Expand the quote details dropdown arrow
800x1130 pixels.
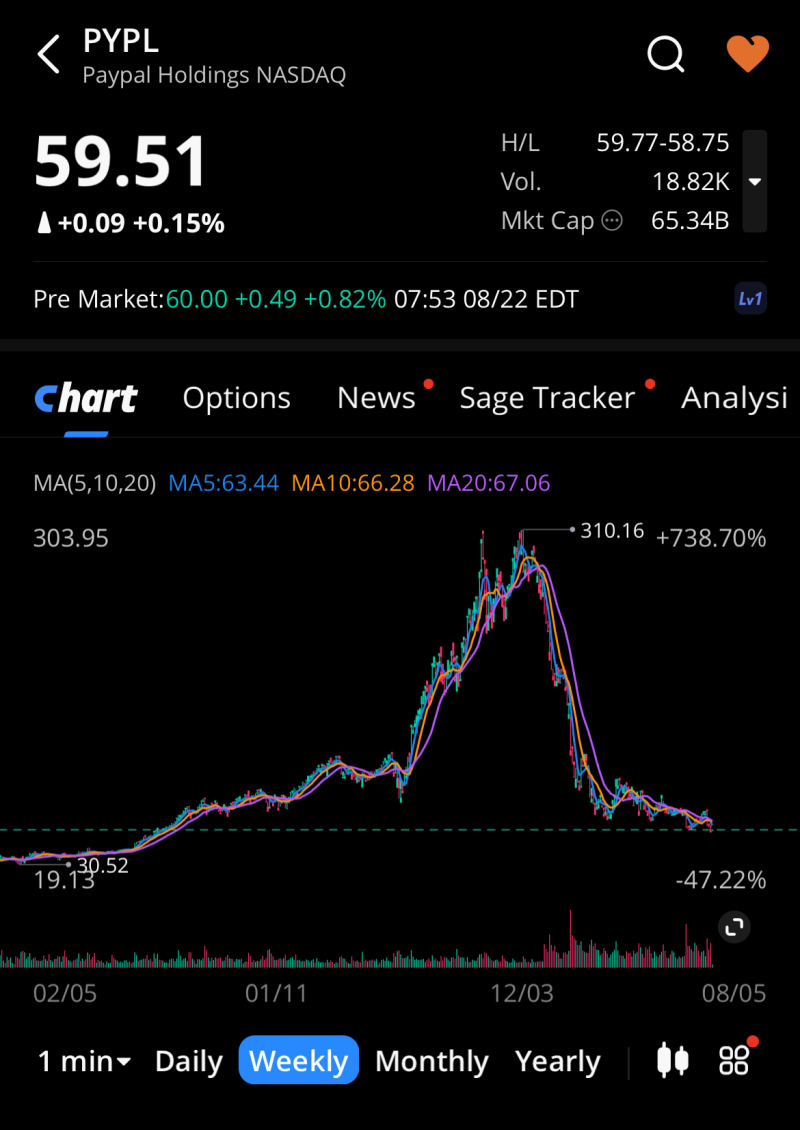coord(755,182)
